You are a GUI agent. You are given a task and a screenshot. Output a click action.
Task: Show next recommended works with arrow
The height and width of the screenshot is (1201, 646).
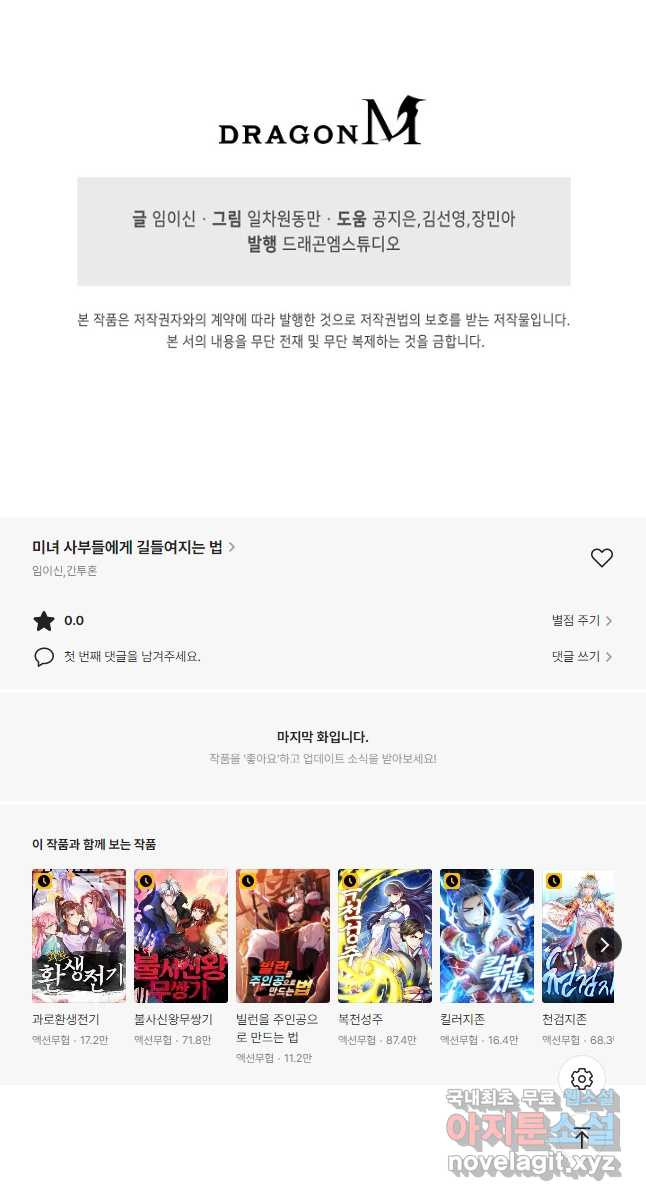604,944
